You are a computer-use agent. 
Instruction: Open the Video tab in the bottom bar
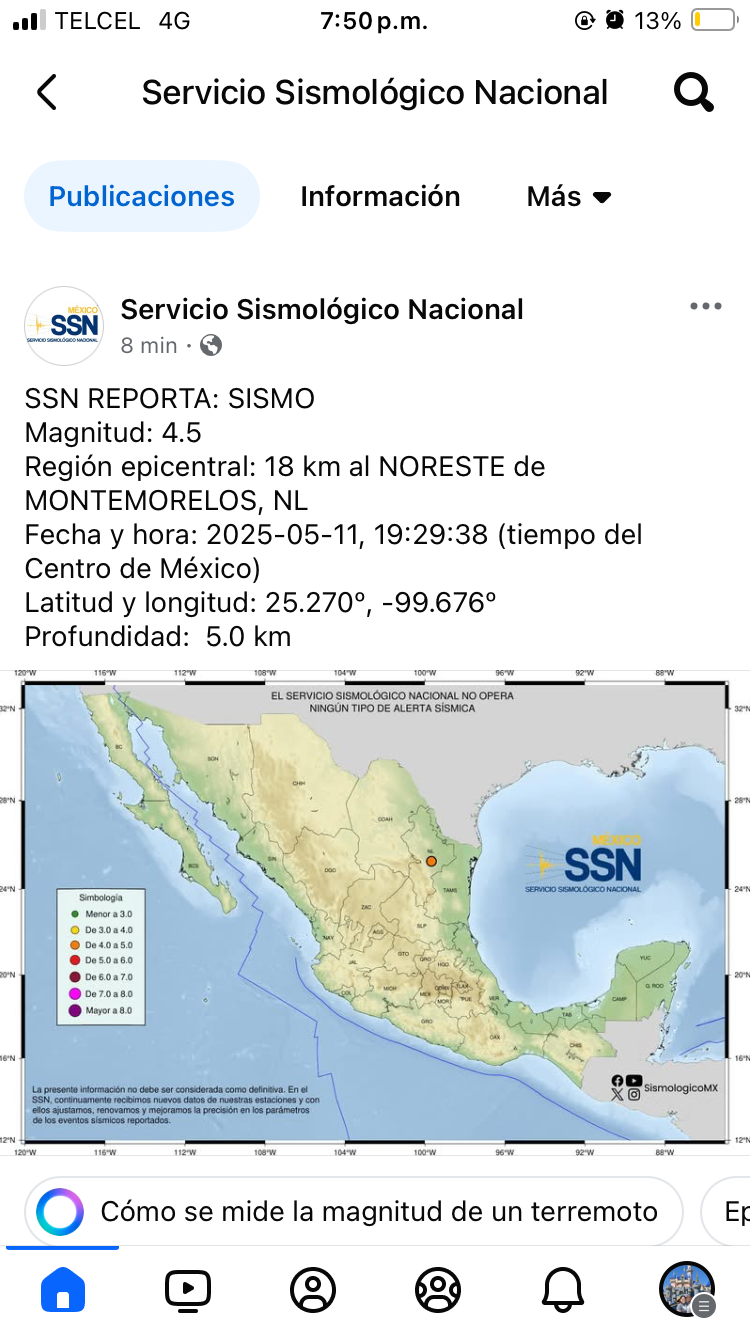click(x=188, y=1290)
